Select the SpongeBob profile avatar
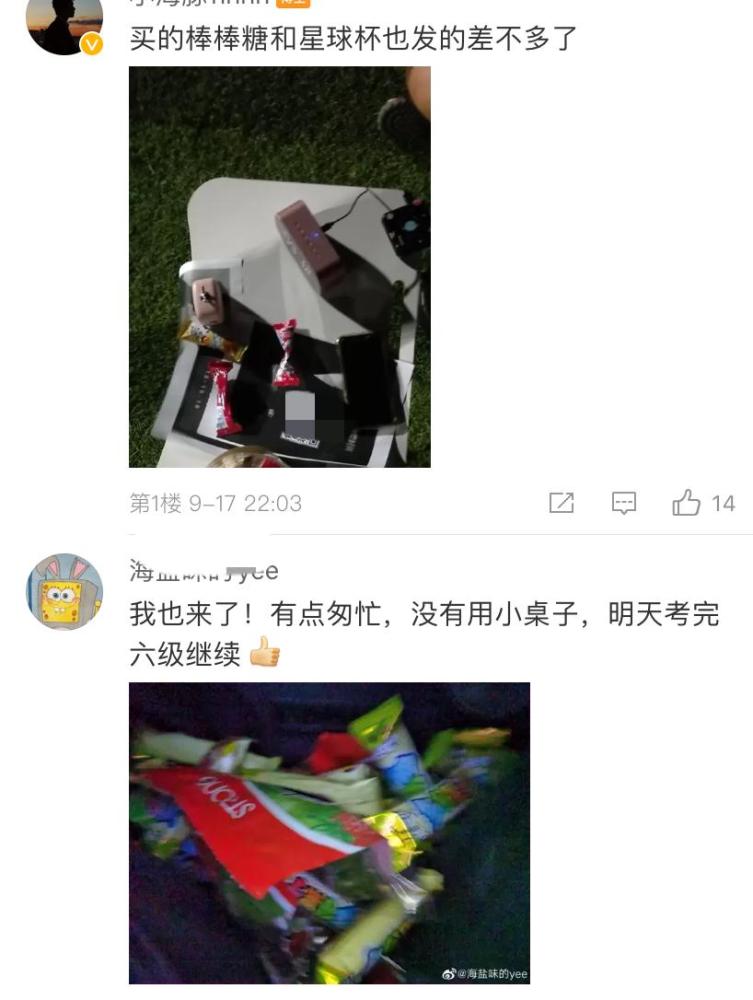 pos(62,593)
